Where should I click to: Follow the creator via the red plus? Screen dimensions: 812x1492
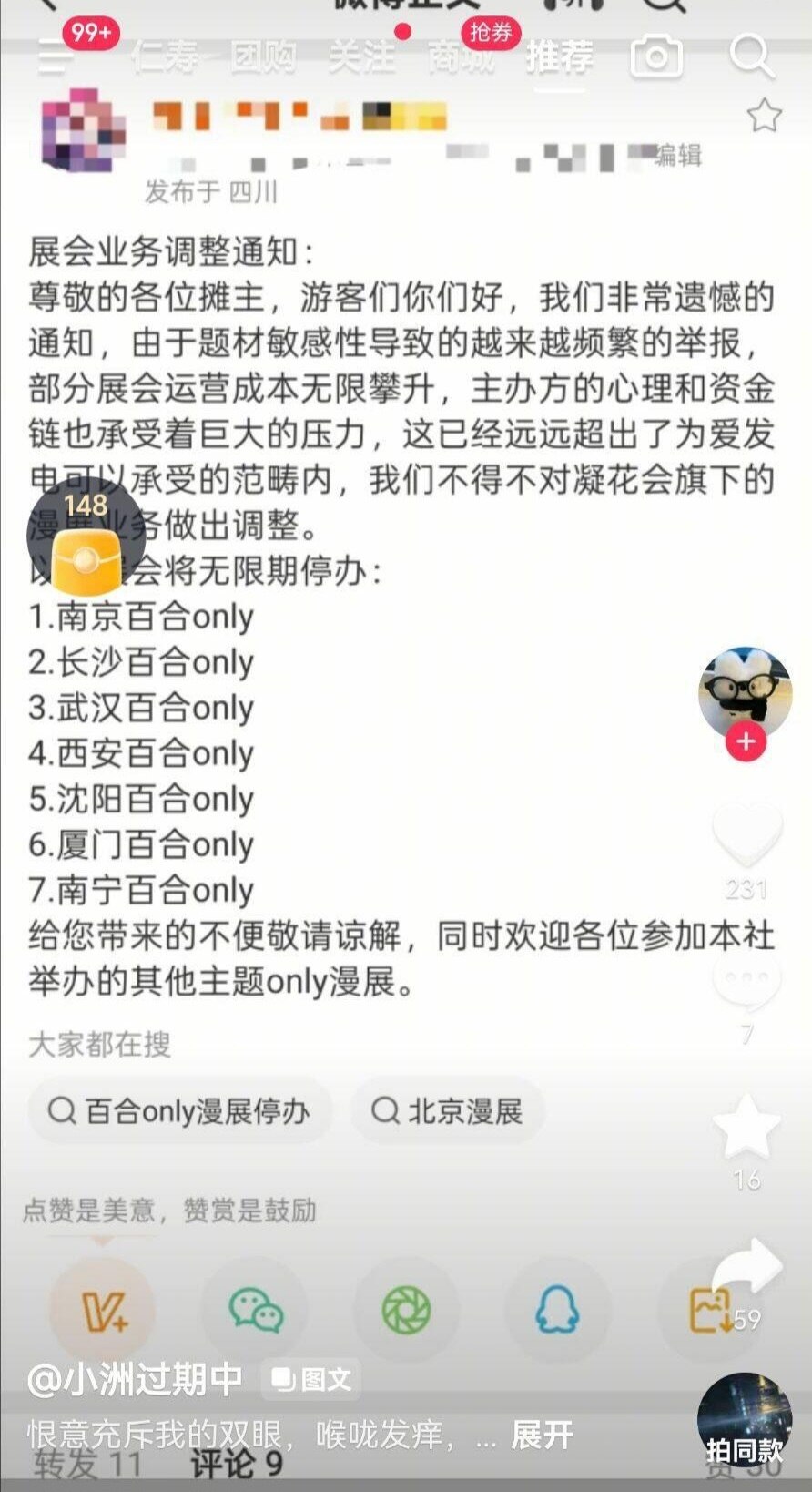pos(746,741)
